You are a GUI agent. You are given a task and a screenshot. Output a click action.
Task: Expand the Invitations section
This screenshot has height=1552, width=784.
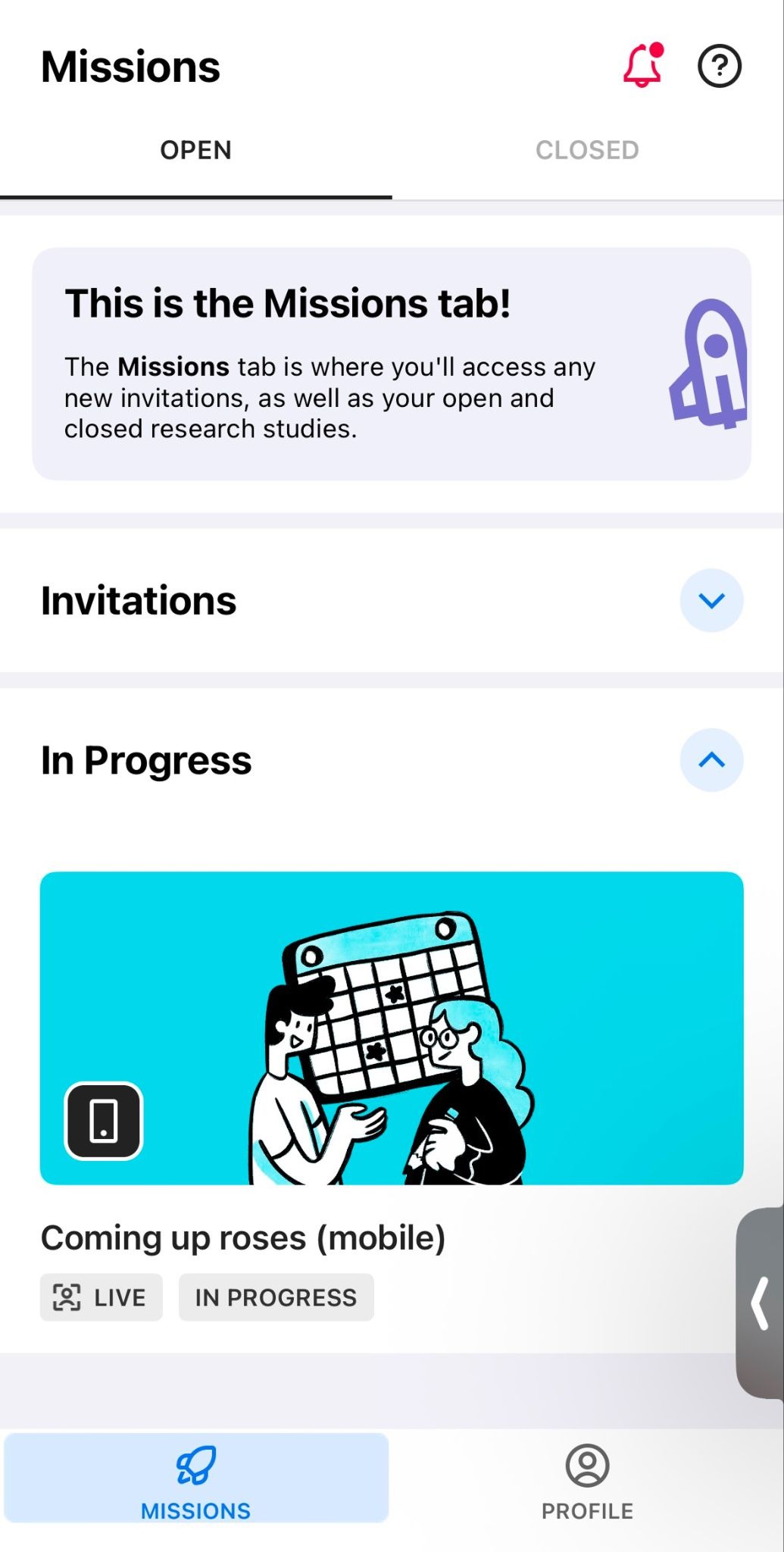pos(711,600)
